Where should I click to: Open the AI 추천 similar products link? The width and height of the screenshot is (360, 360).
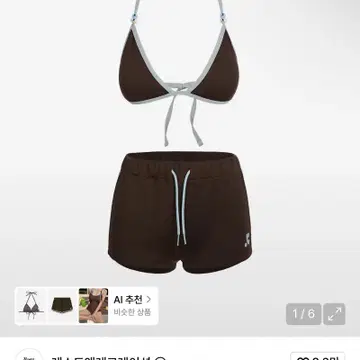(x=132, y=306)
